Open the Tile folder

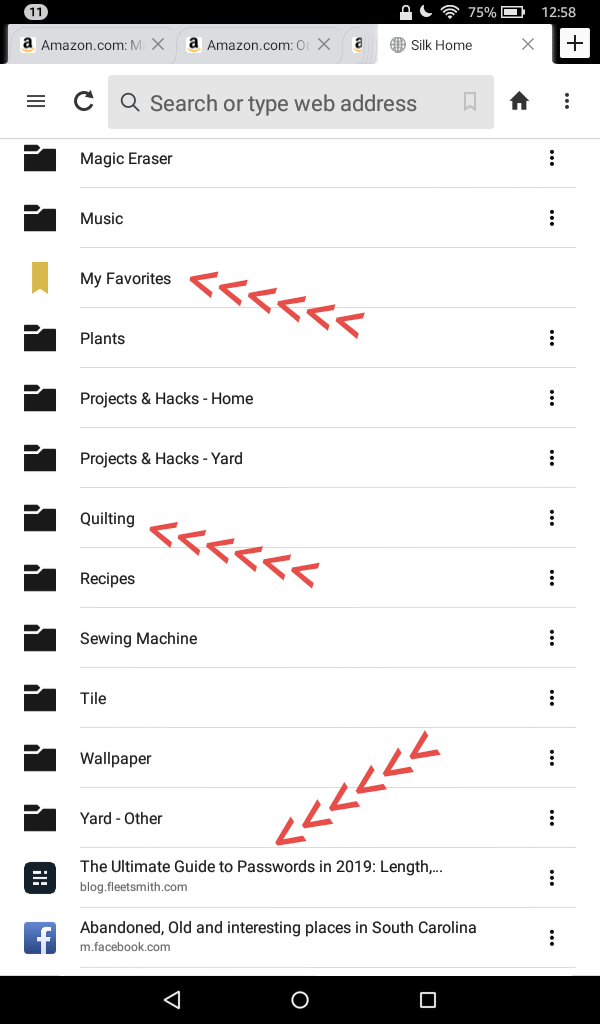[x=93, y=698]
